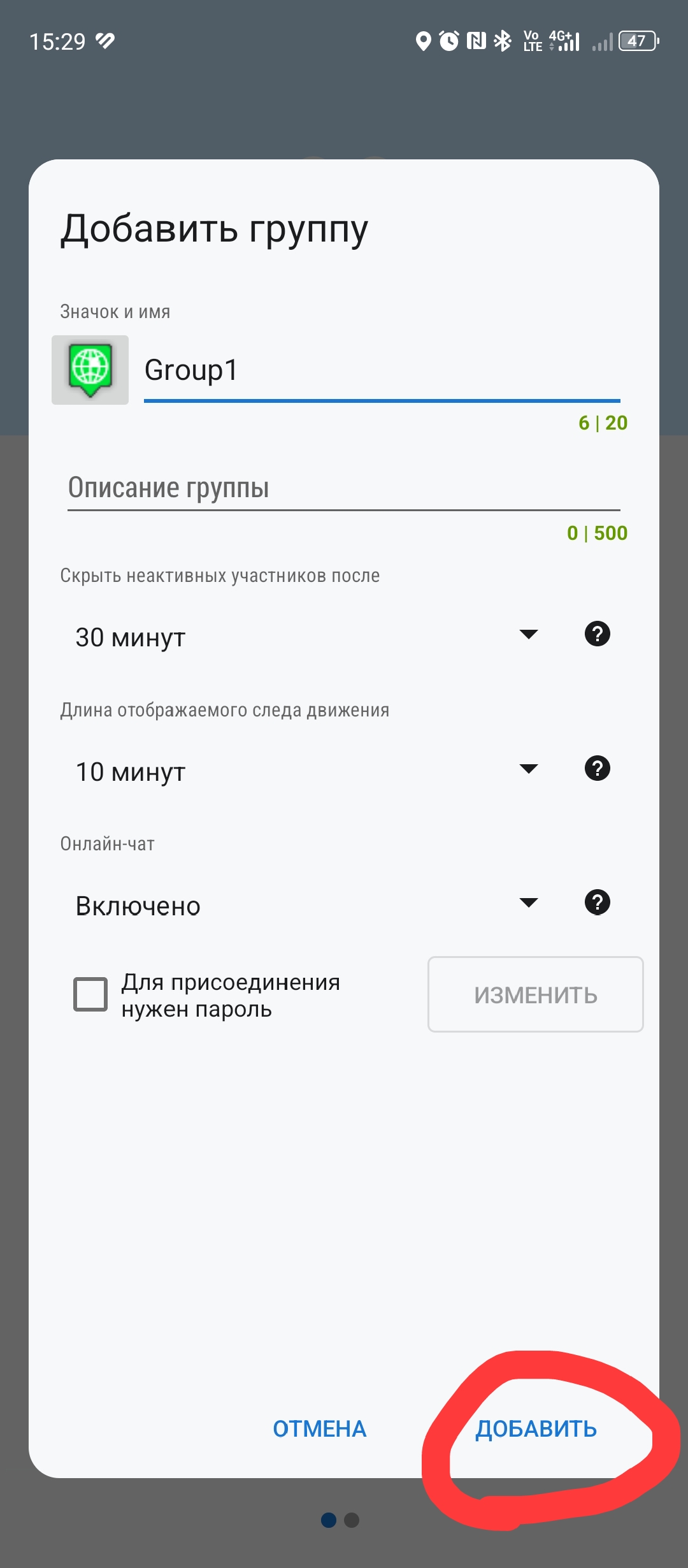Change the group icon with the green globe
This screenshot has height=1568, width=688.
point(90,370)
